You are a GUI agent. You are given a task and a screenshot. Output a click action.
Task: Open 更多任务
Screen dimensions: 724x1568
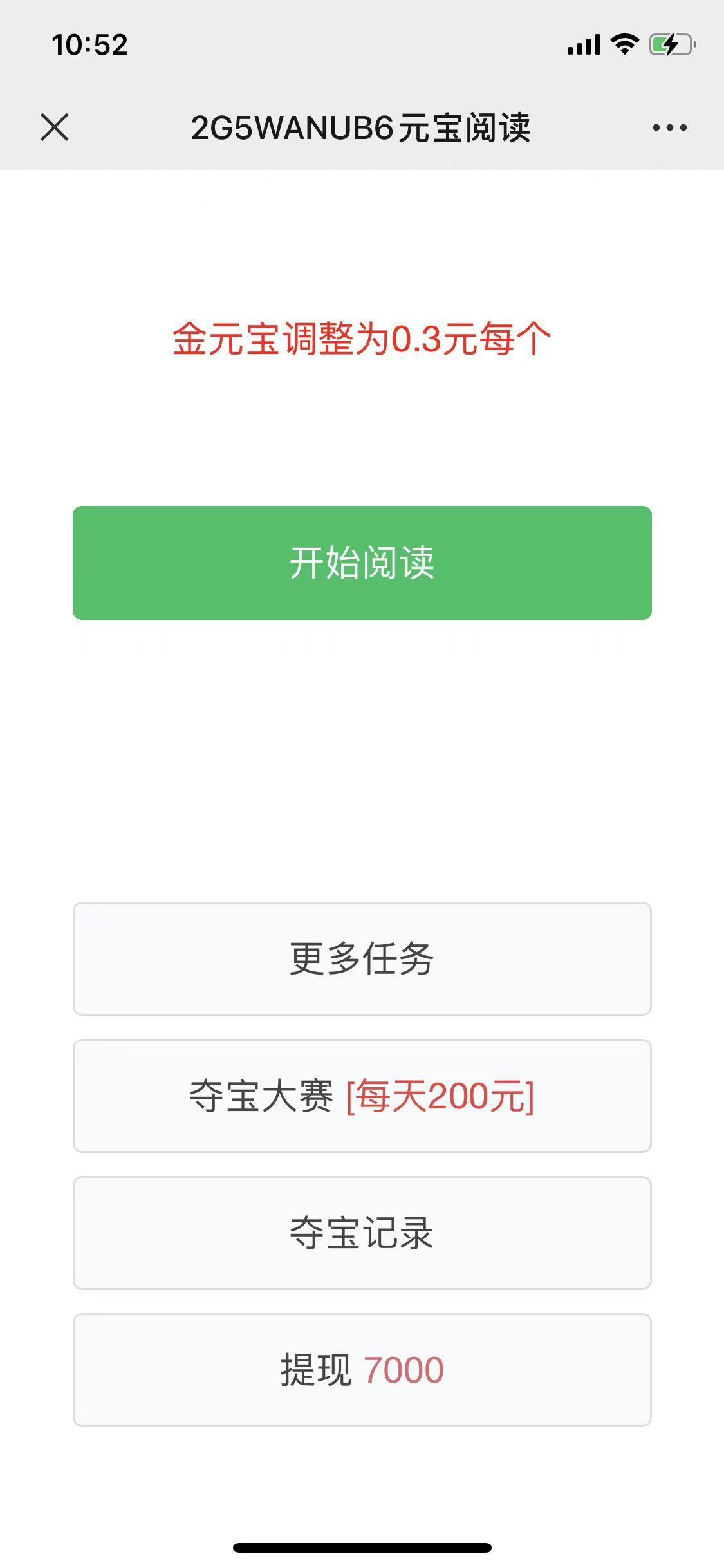click(x=362, y=959)
